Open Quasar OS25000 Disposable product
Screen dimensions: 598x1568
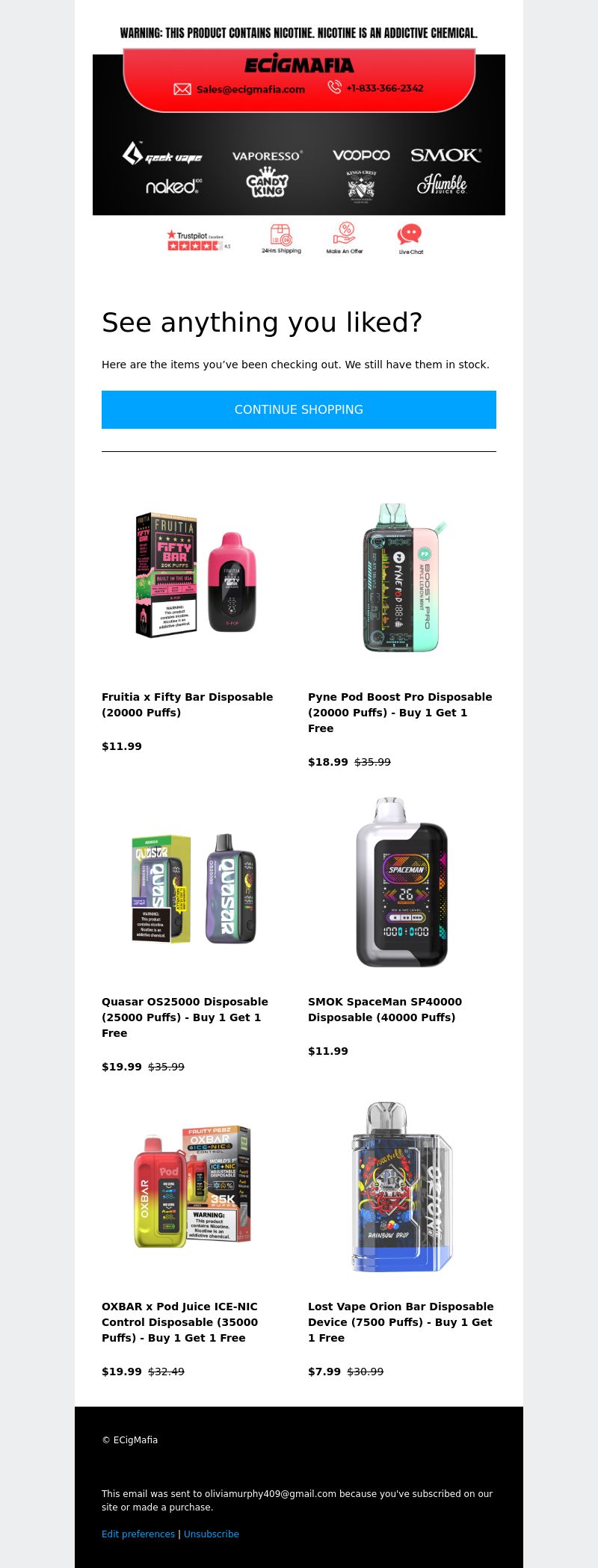[x=185, y=1017]
